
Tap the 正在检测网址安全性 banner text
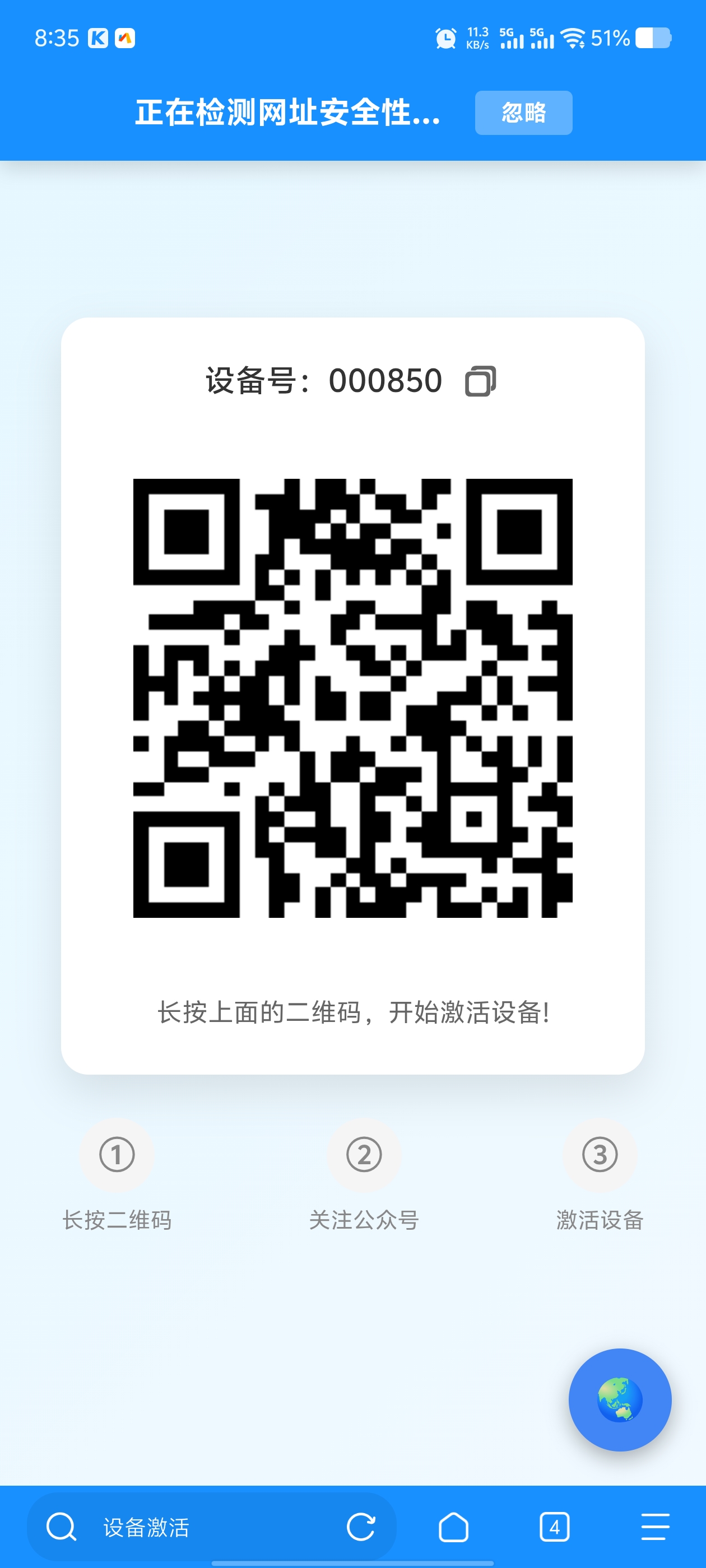(286, 113)
